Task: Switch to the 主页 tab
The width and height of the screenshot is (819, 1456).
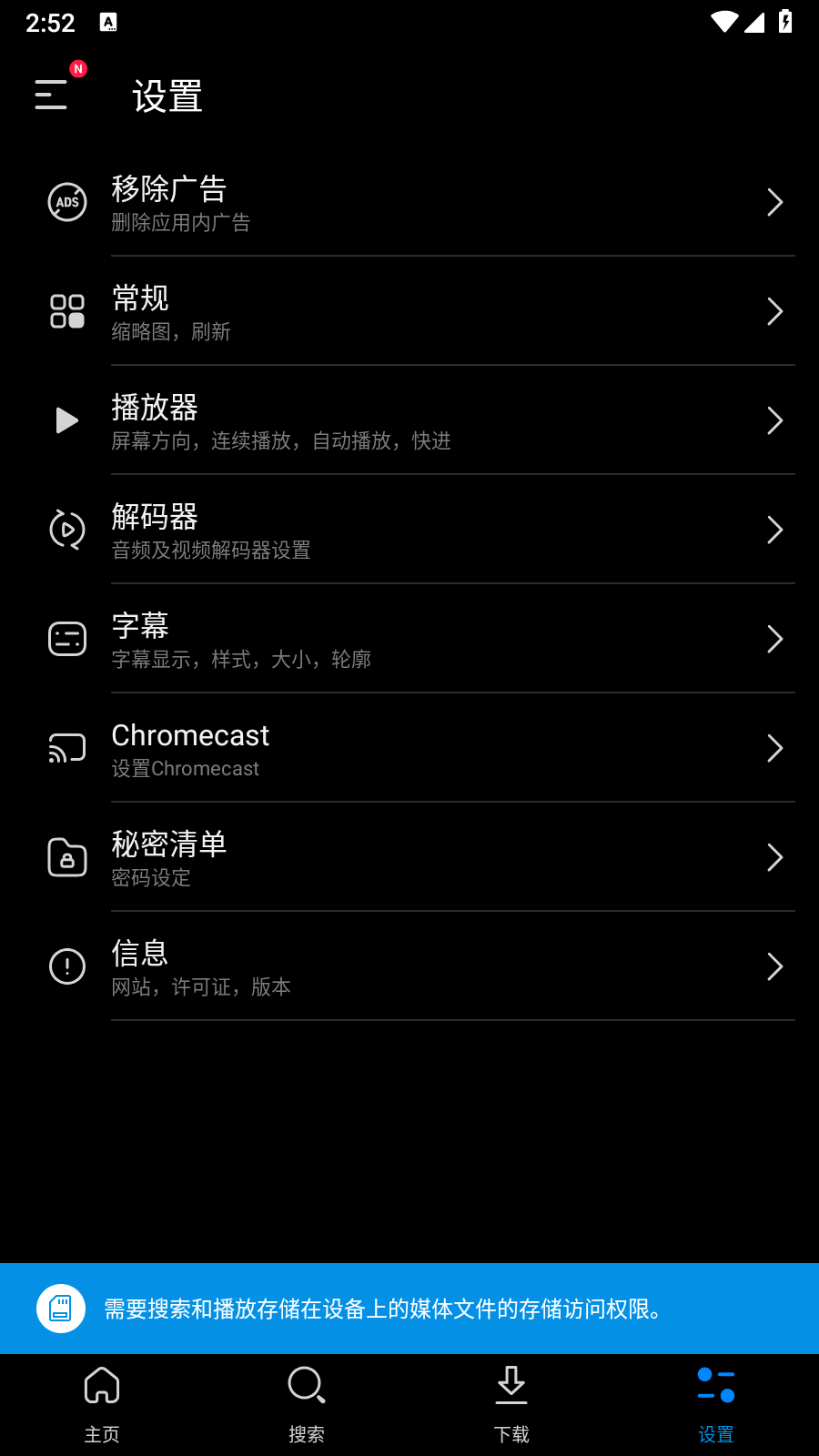Action: coord(102,1401)
